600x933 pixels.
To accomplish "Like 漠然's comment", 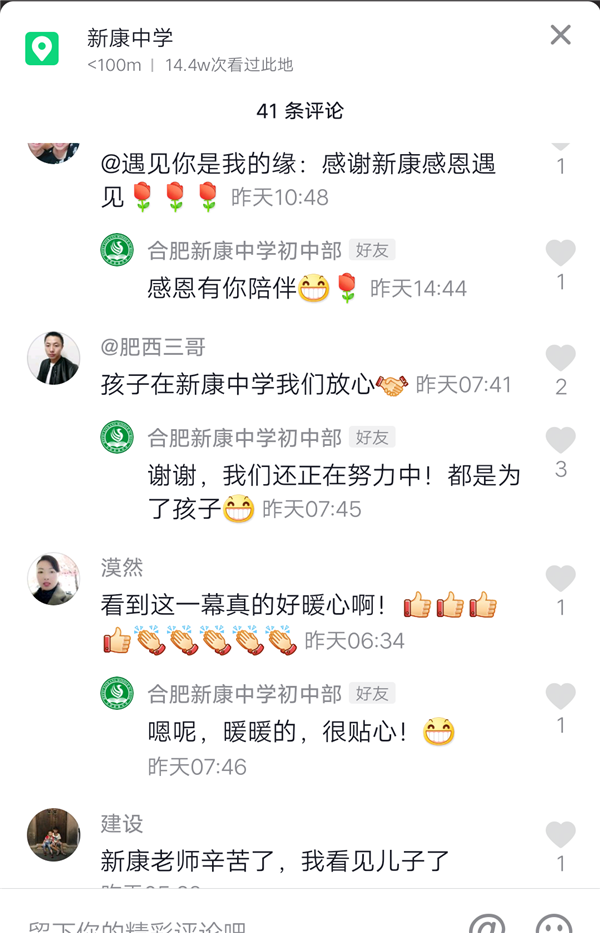I will pyautogui.click(x=561, y=578).
